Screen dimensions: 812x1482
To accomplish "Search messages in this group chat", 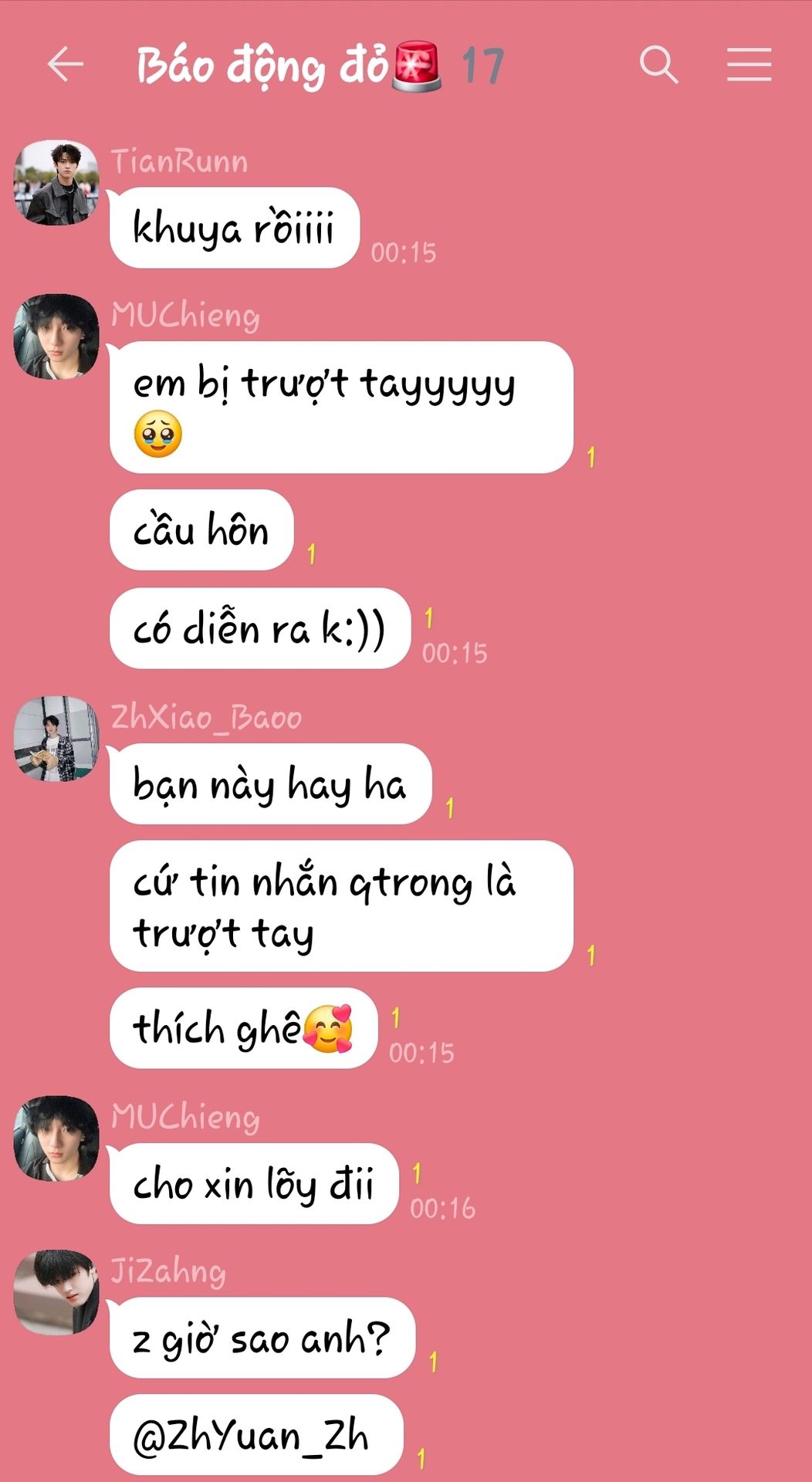I will point(658,64).
